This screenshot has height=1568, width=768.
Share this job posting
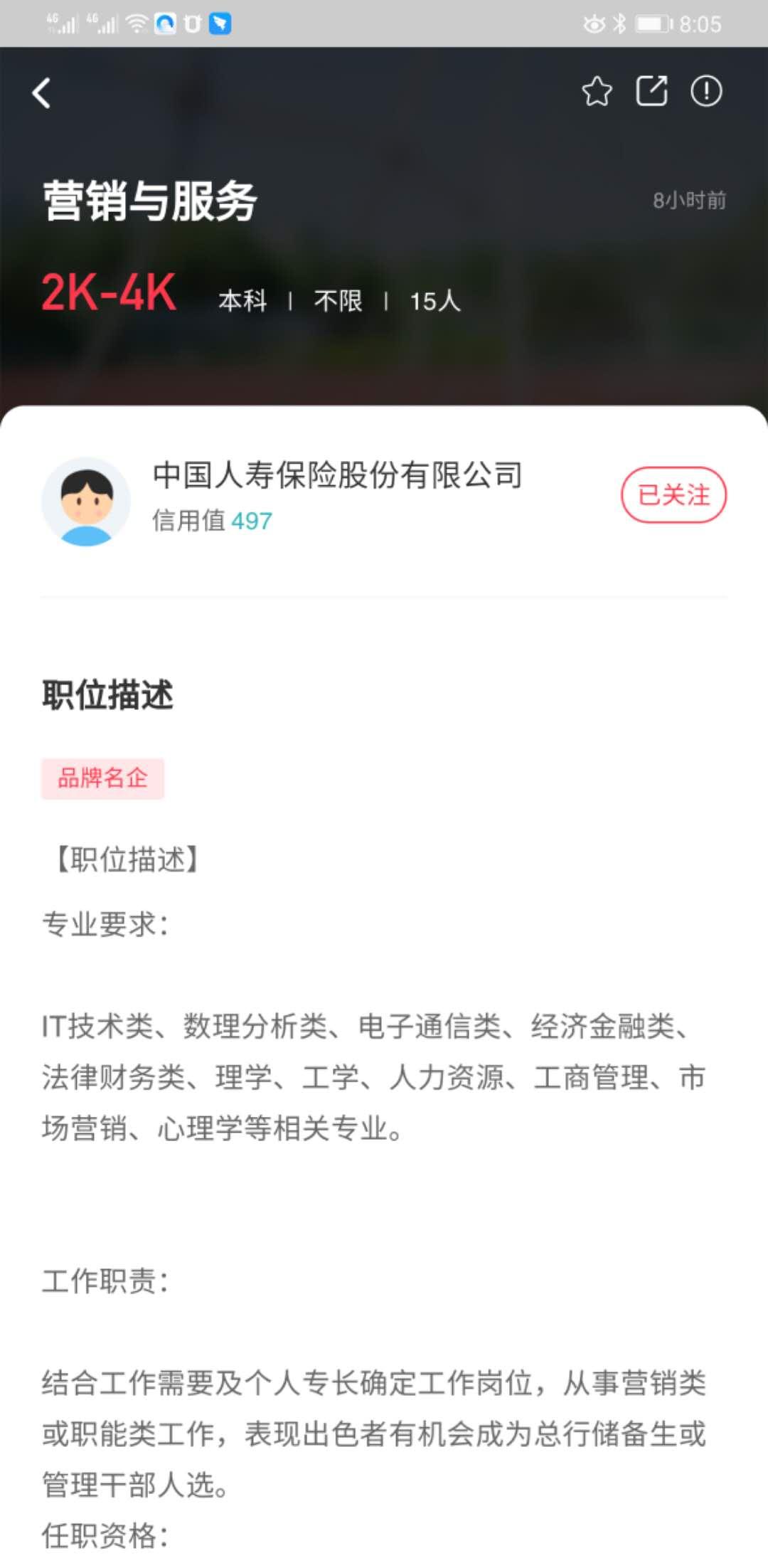651,92
